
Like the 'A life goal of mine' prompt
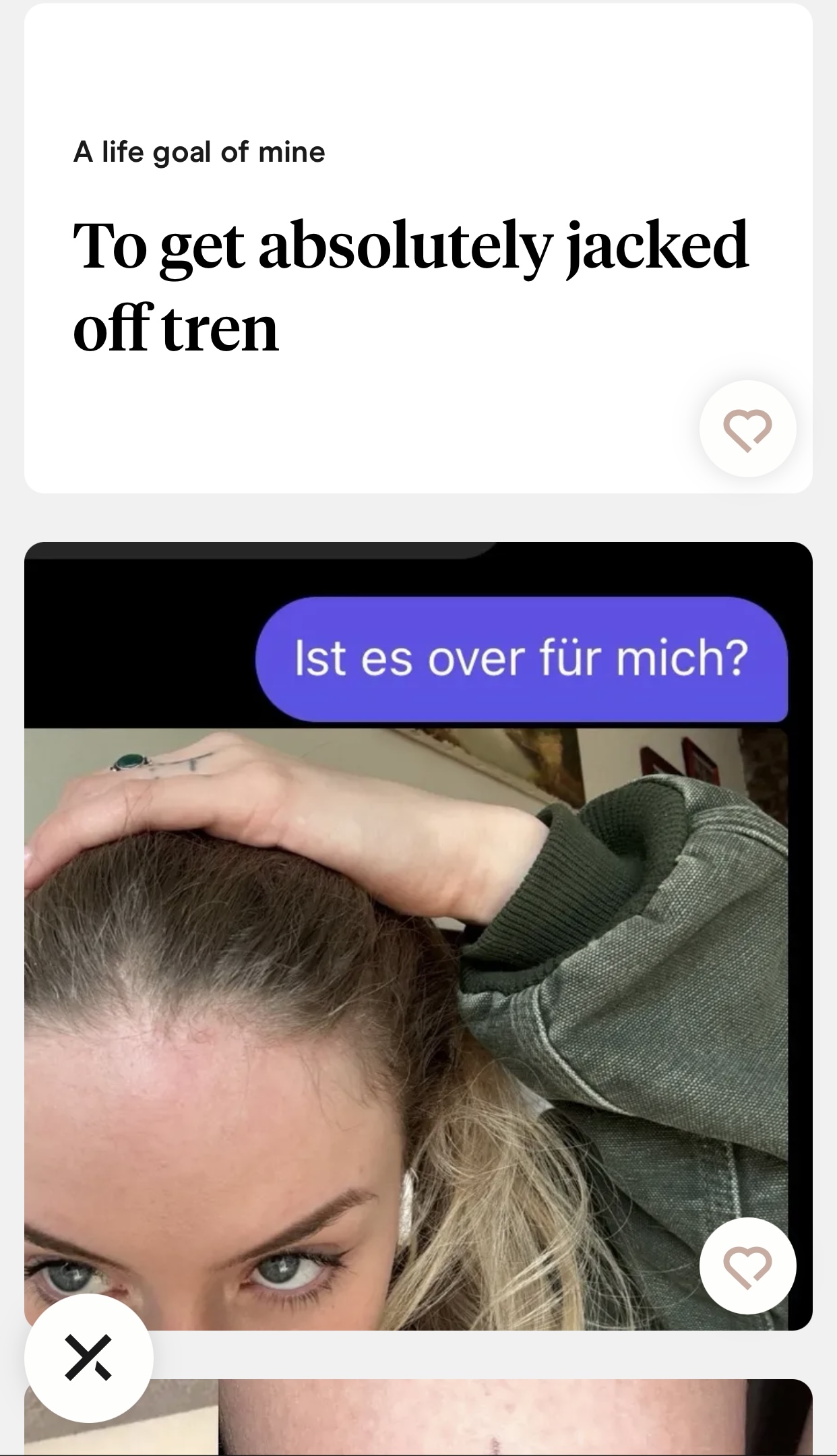pyautogui.click(x=747, y=429)
